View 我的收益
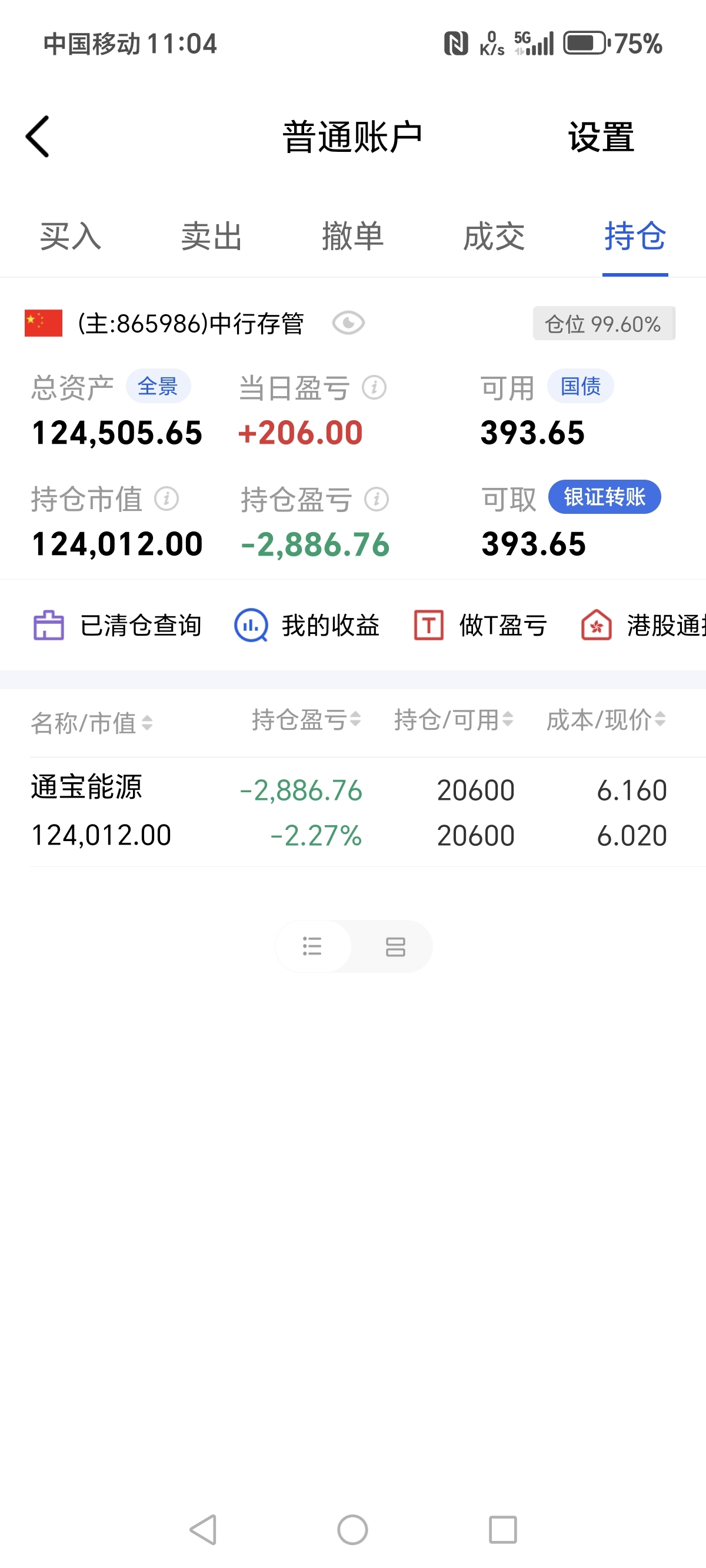The height and width of the screenshot is (1568, 706). coord(307,626)
